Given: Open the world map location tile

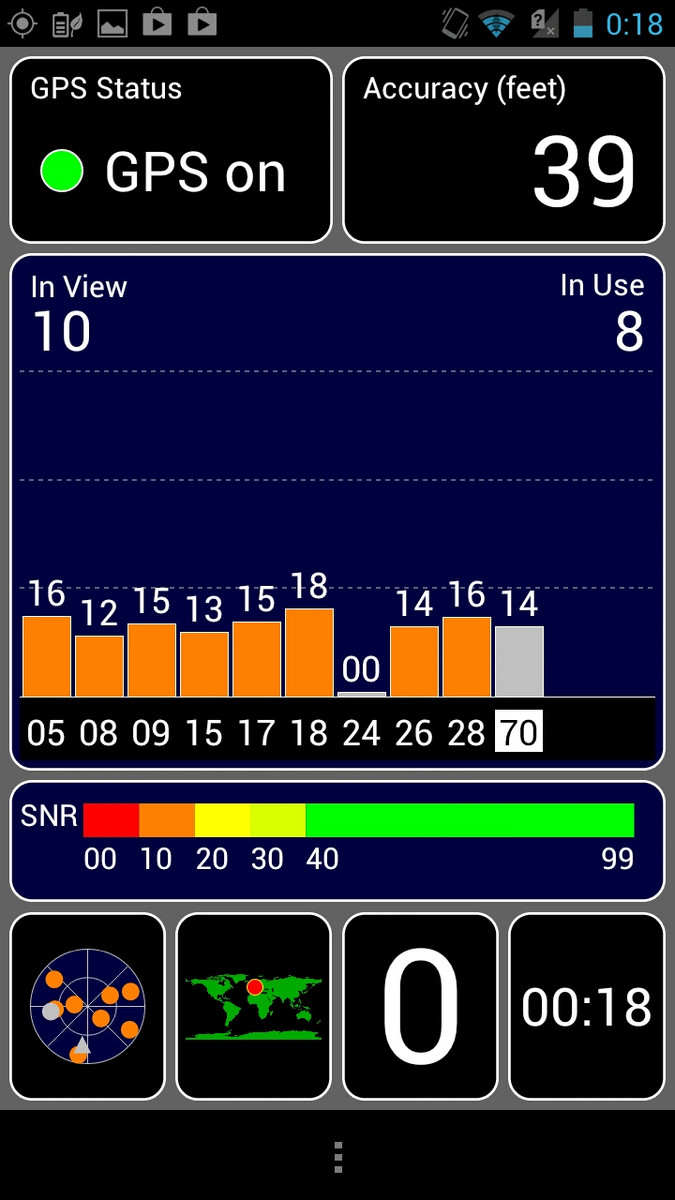Looking at the screenshot, I should click(x=253, y=1006).
